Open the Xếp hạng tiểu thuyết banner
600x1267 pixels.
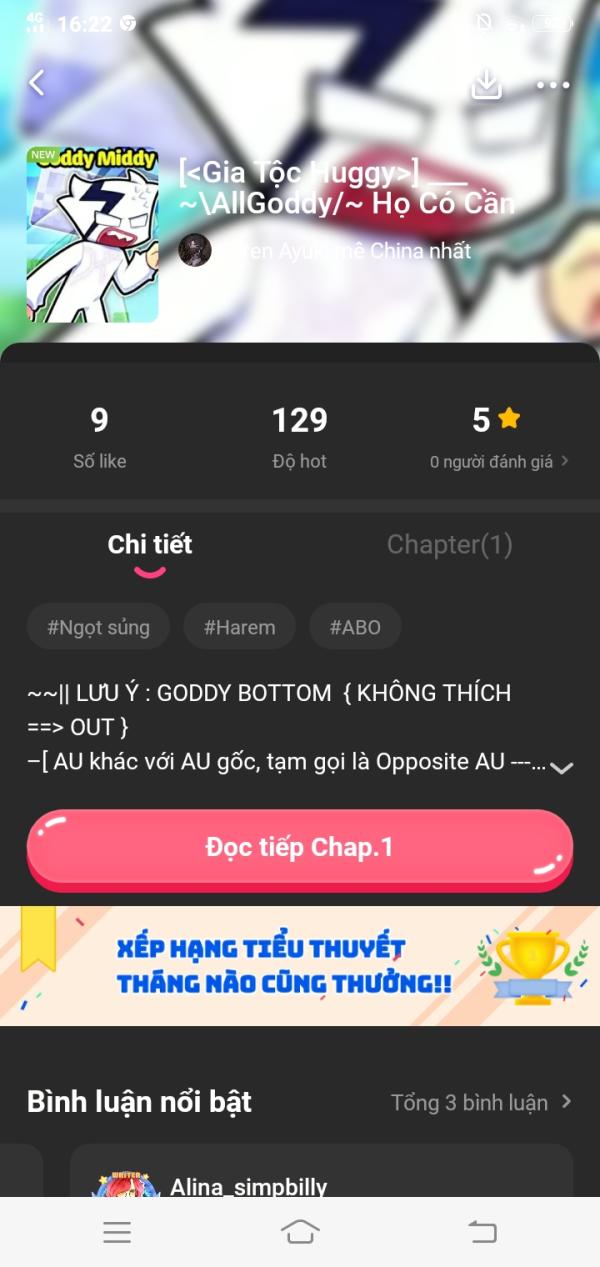[x=300, y=966]
